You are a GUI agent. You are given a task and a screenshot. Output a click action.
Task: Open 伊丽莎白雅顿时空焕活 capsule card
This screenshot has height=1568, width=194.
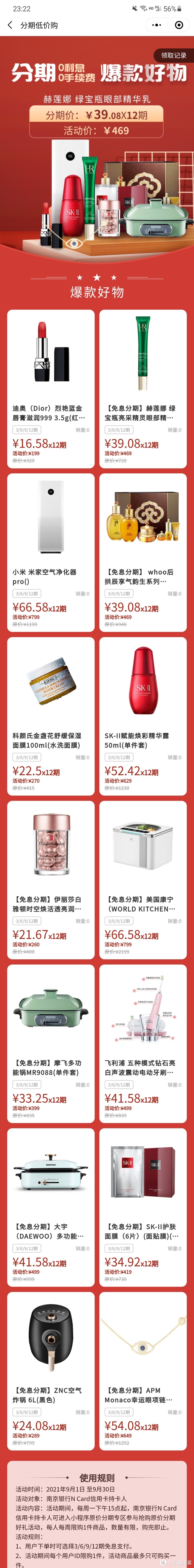click(51, 880)
